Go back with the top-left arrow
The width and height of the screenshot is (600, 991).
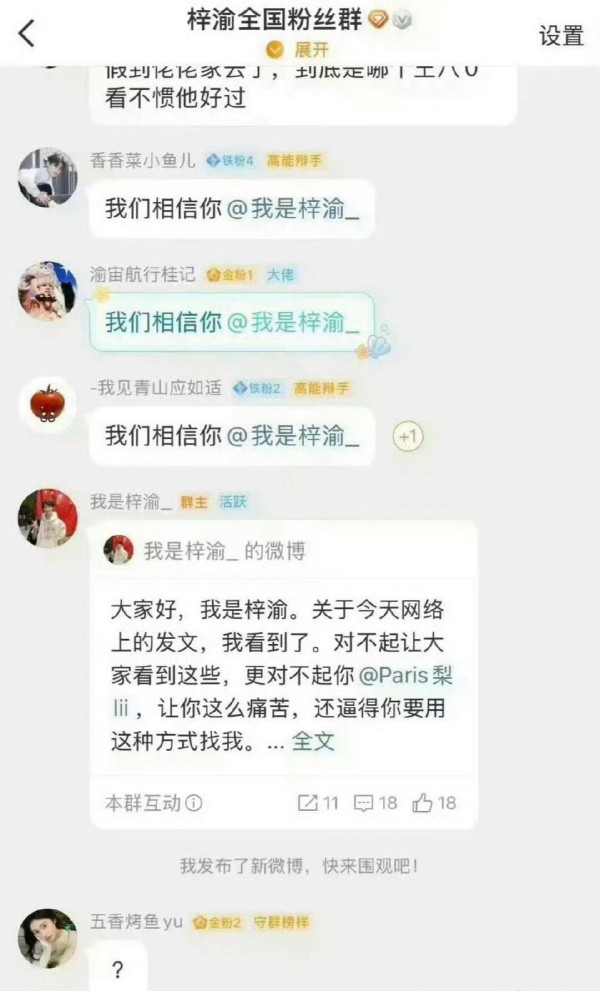(x=27, y=33)
